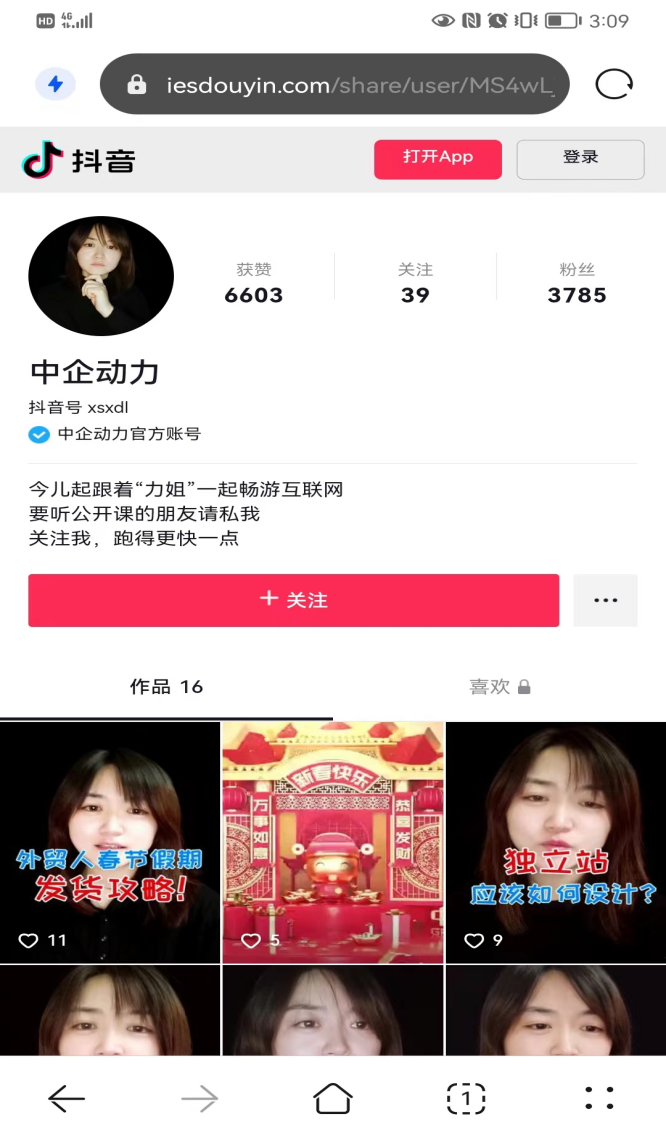
Task: Open the 新春快乐 video
Action: (x=333, y=842)
